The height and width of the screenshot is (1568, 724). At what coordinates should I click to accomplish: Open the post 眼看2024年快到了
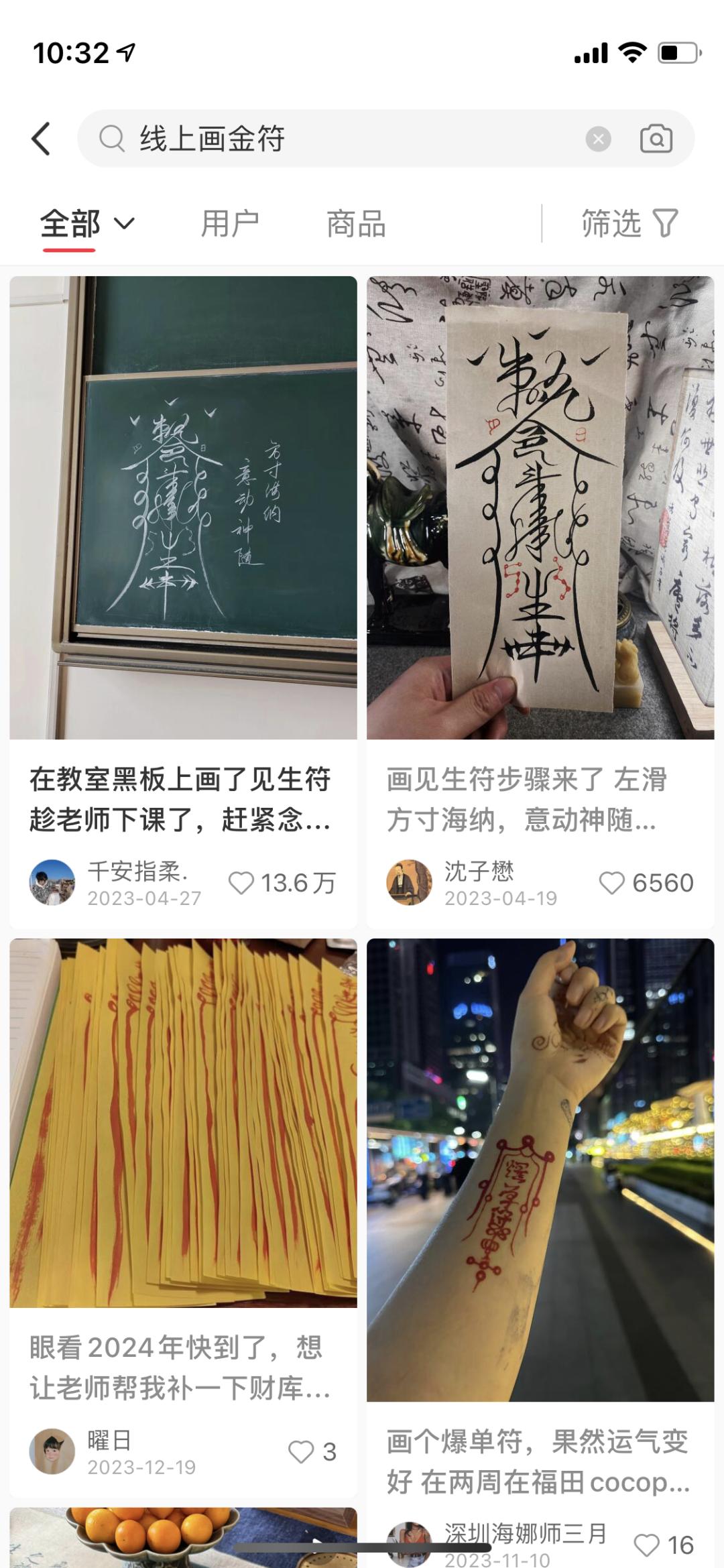[x=183, y=1123]
